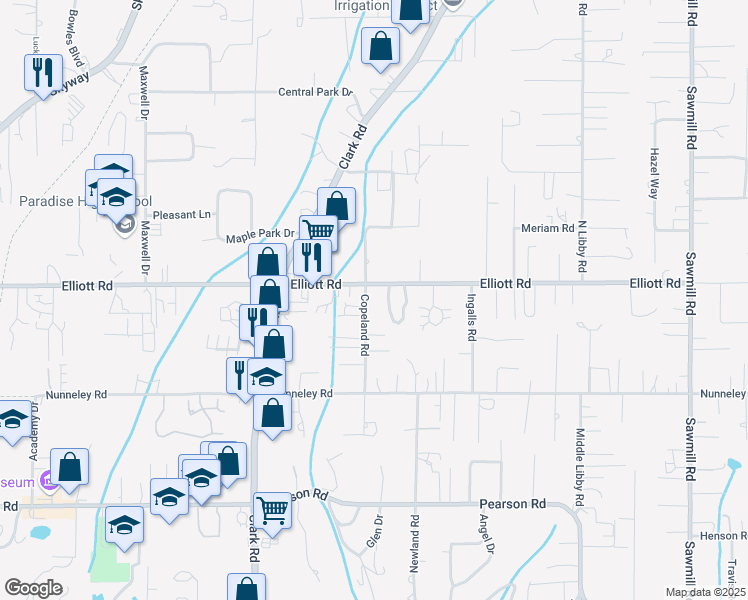
Task: Open the school marker above the green park area
Action: (124, 525)
